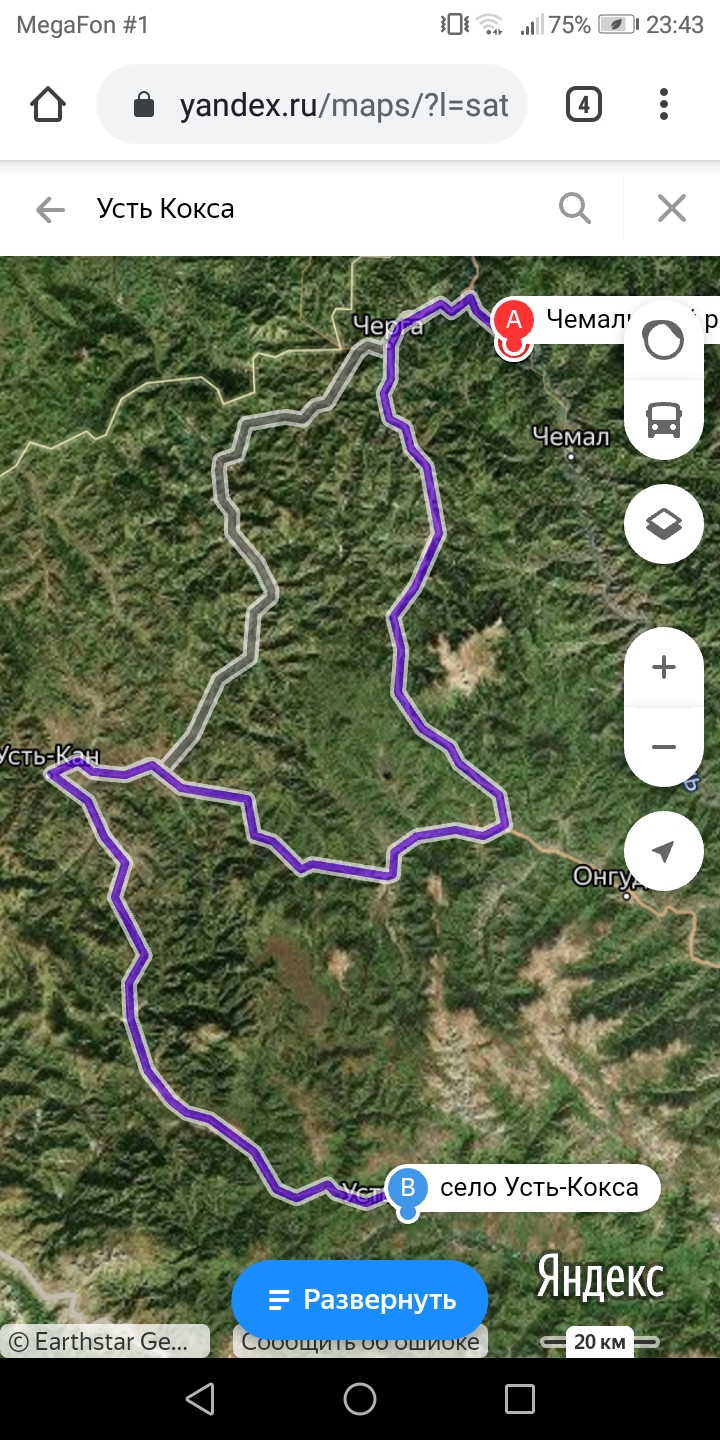The width and height of the screenshot is (720, 1440).
Task: Zoom out on the map
Action: pos(664,747)
